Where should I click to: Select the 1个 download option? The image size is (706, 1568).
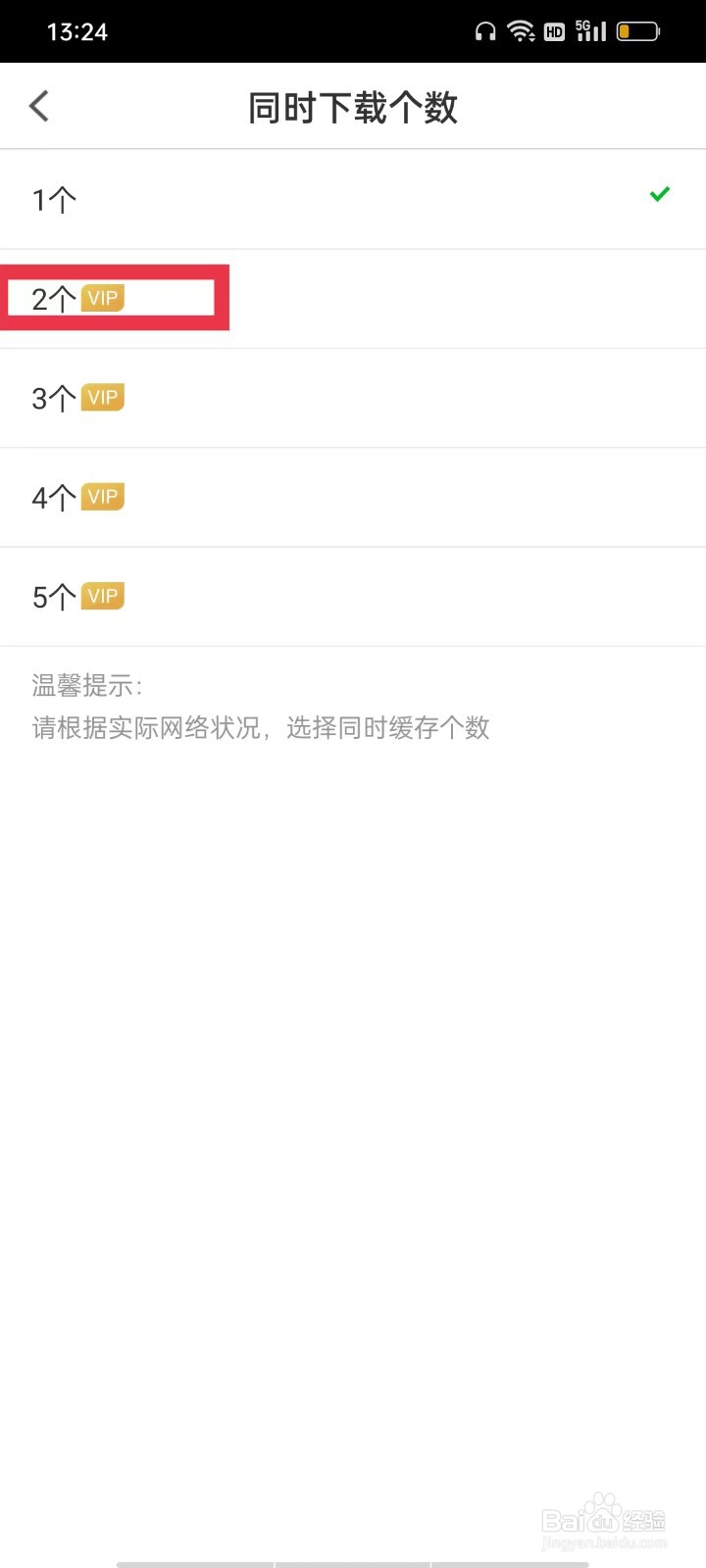(x=353, y=200)
